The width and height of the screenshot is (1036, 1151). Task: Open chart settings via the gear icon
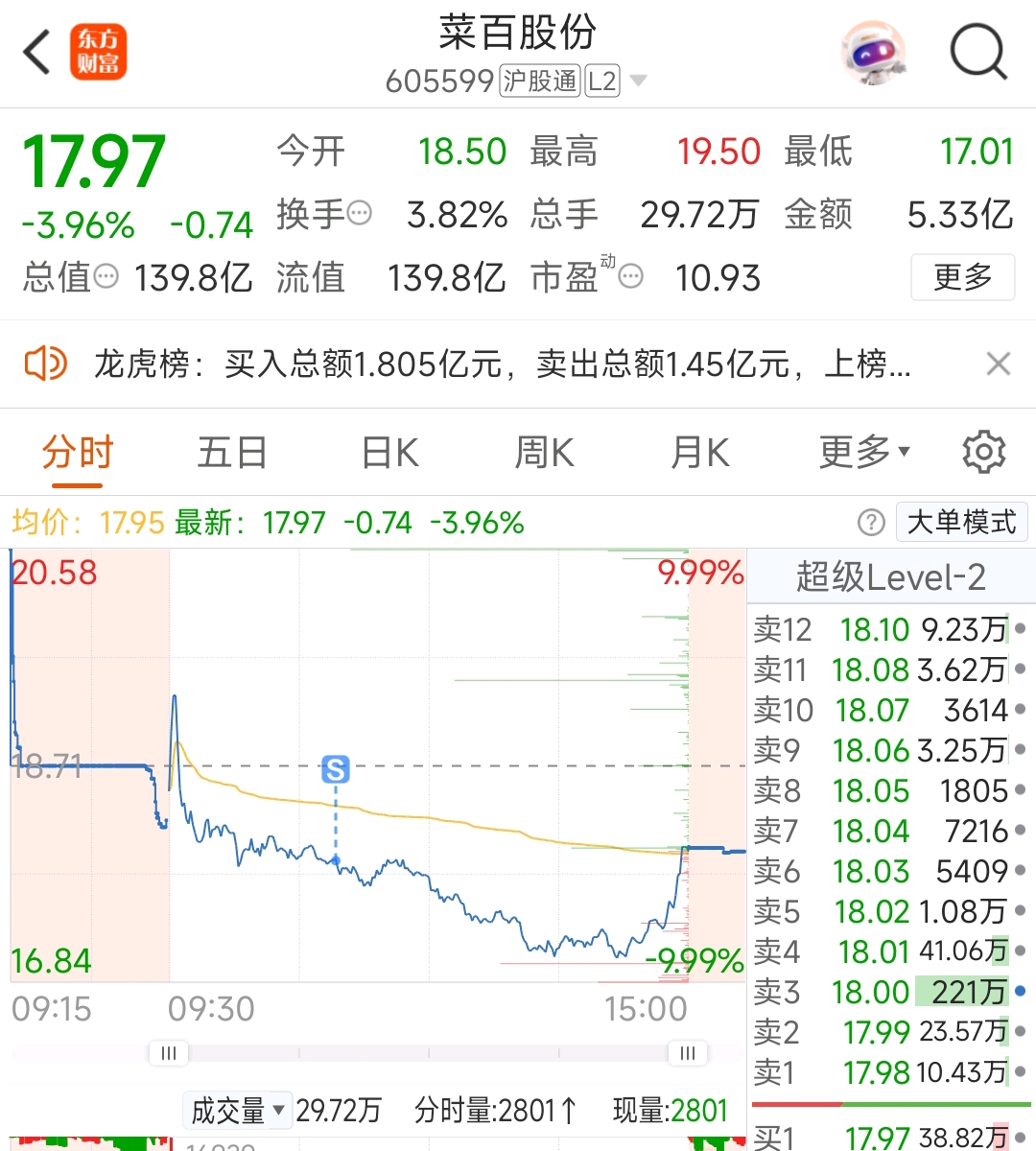(x=982, y=451)
